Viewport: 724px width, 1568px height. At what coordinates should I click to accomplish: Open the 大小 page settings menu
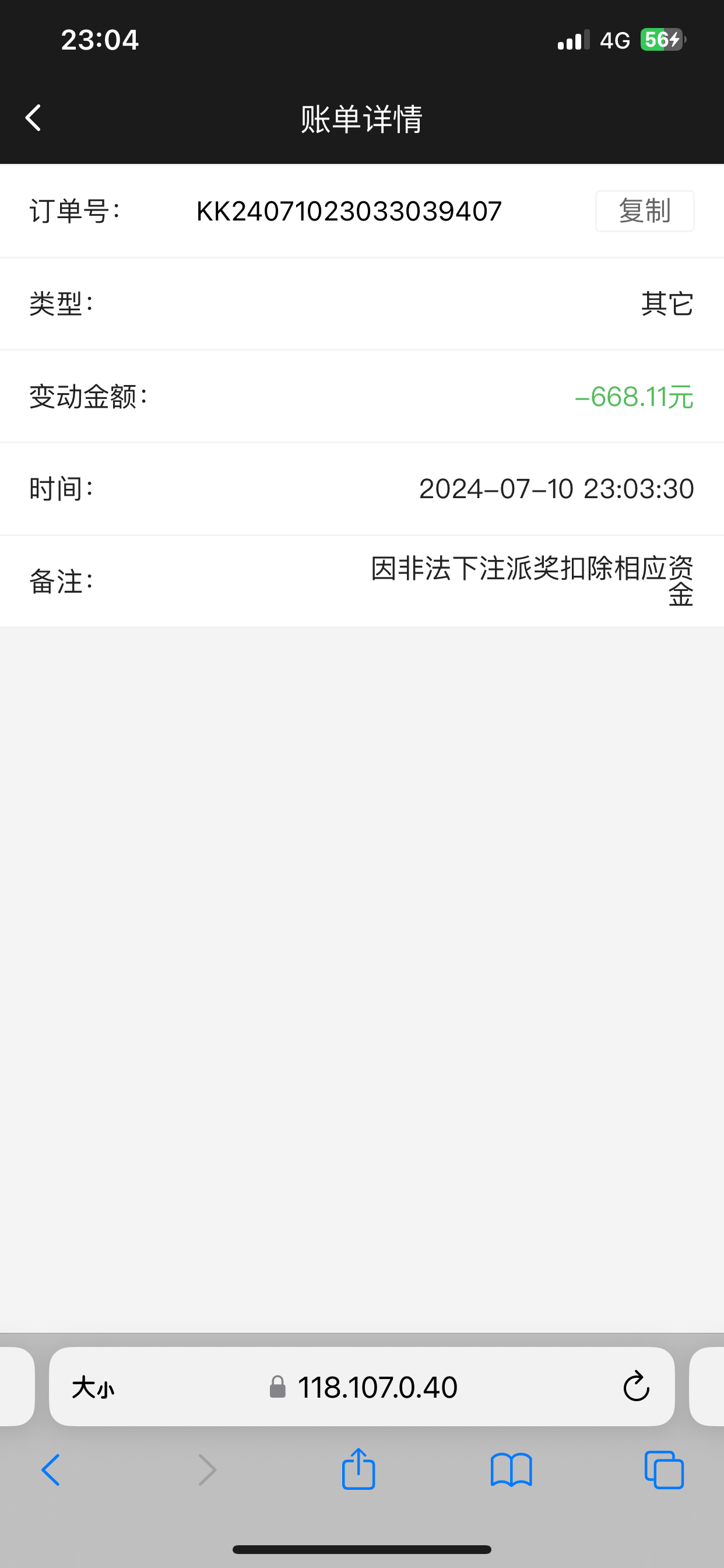[93, 1388]
